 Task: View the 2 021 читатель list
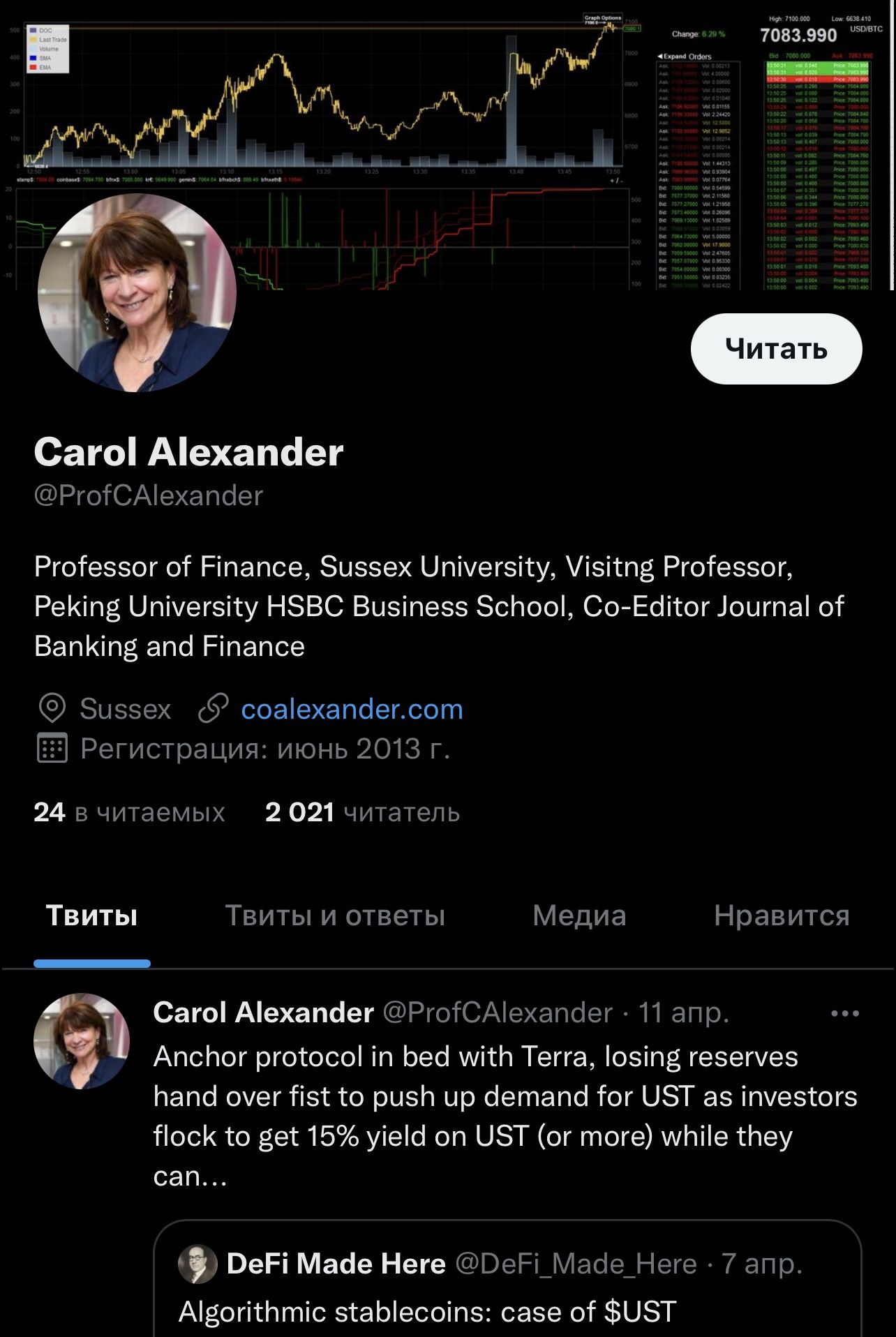362,812
